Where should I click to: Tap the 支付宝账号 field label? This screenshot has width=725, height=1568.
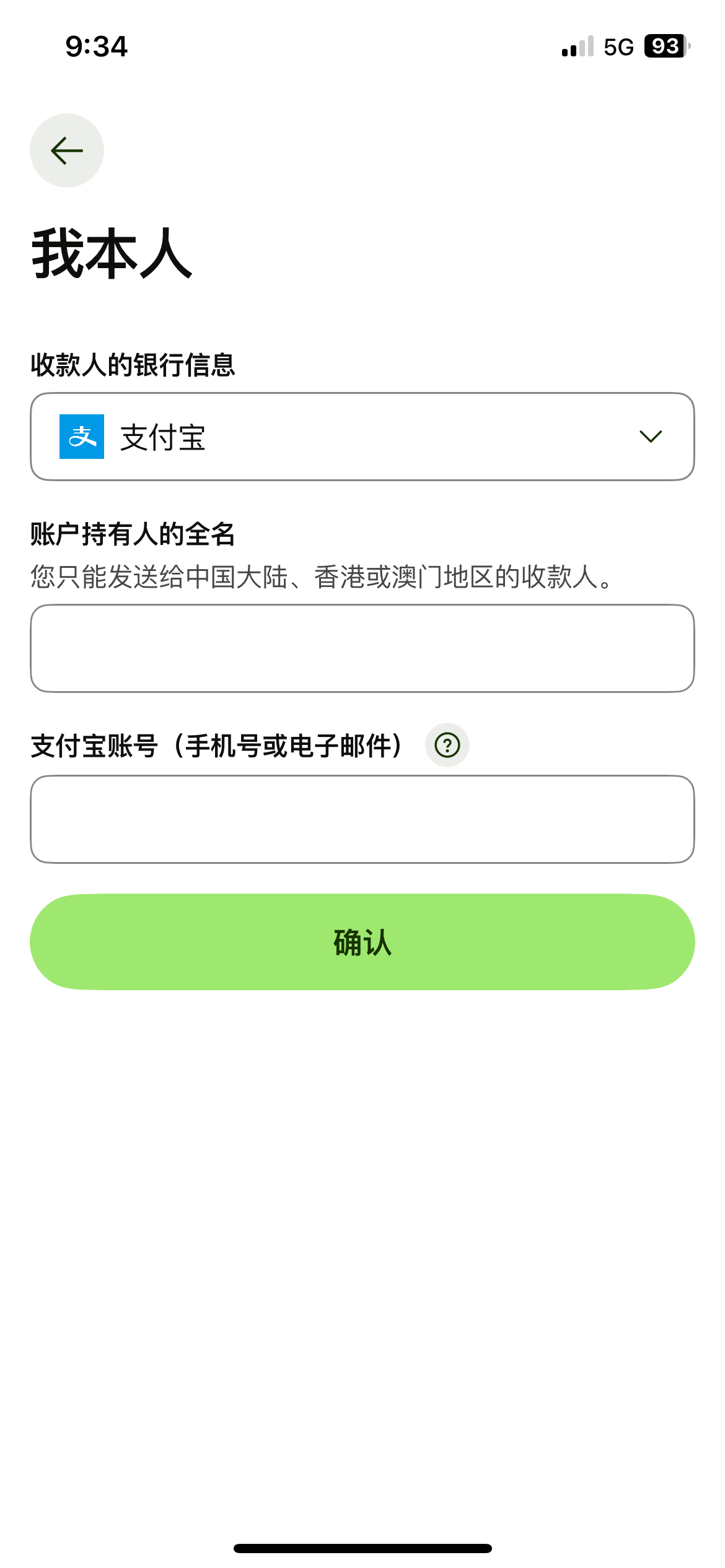tap(216, 746)
